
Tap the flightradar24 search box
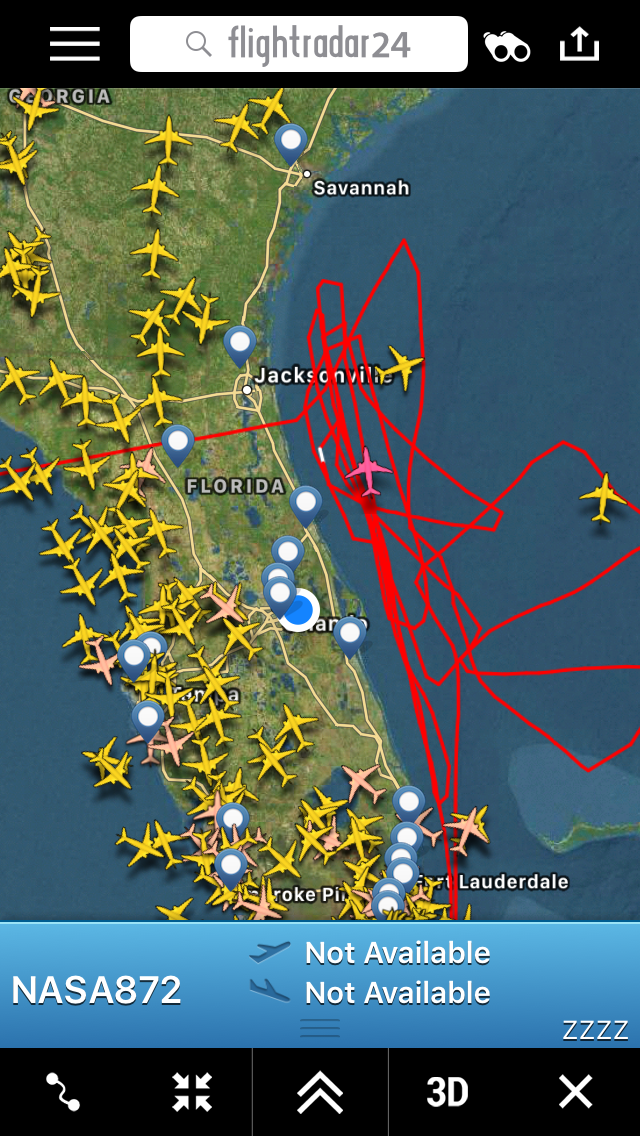[298, 44]
